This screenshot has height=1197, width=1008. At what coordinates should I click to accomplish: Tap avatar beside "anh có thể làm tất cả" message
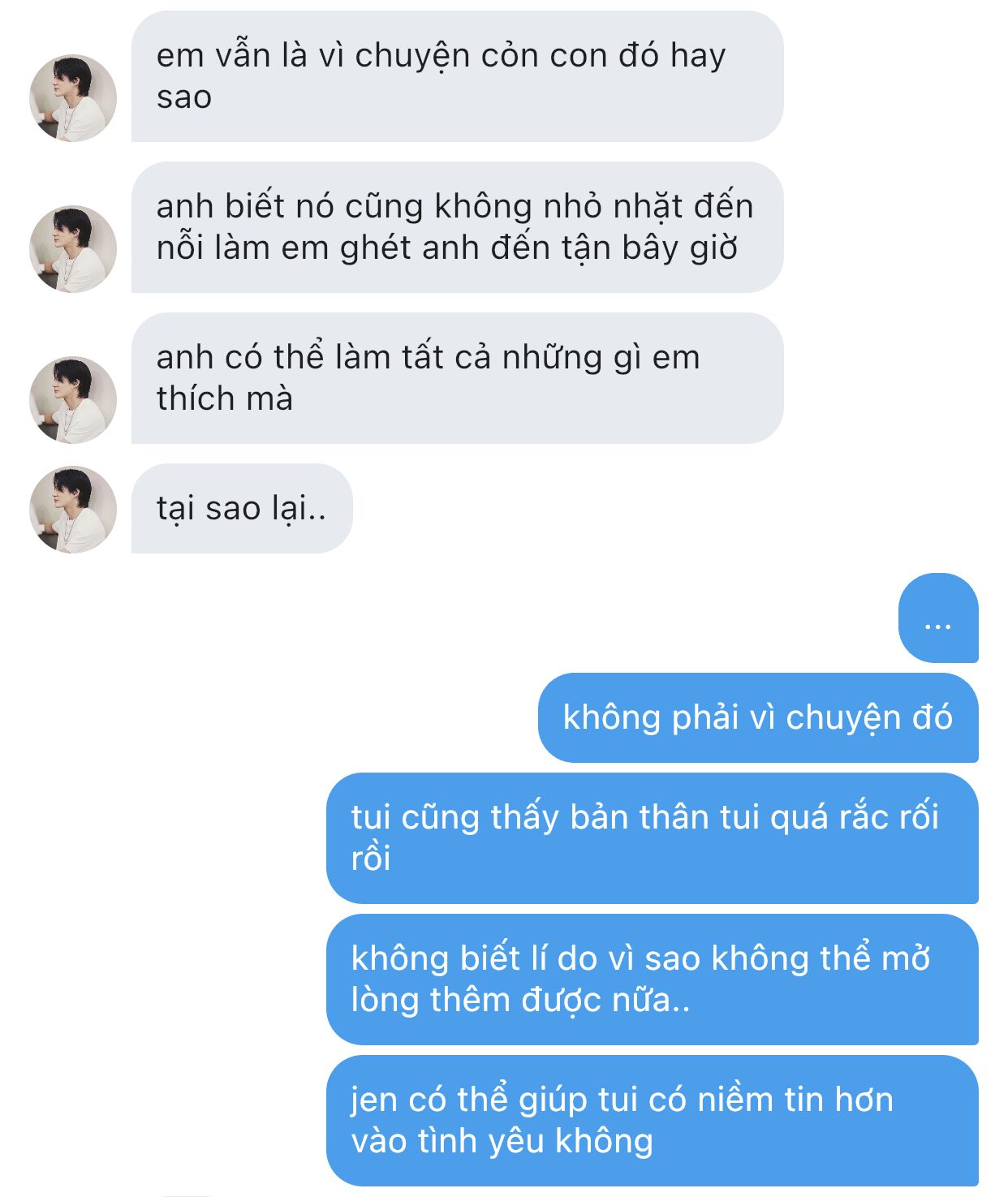(73, 400)
